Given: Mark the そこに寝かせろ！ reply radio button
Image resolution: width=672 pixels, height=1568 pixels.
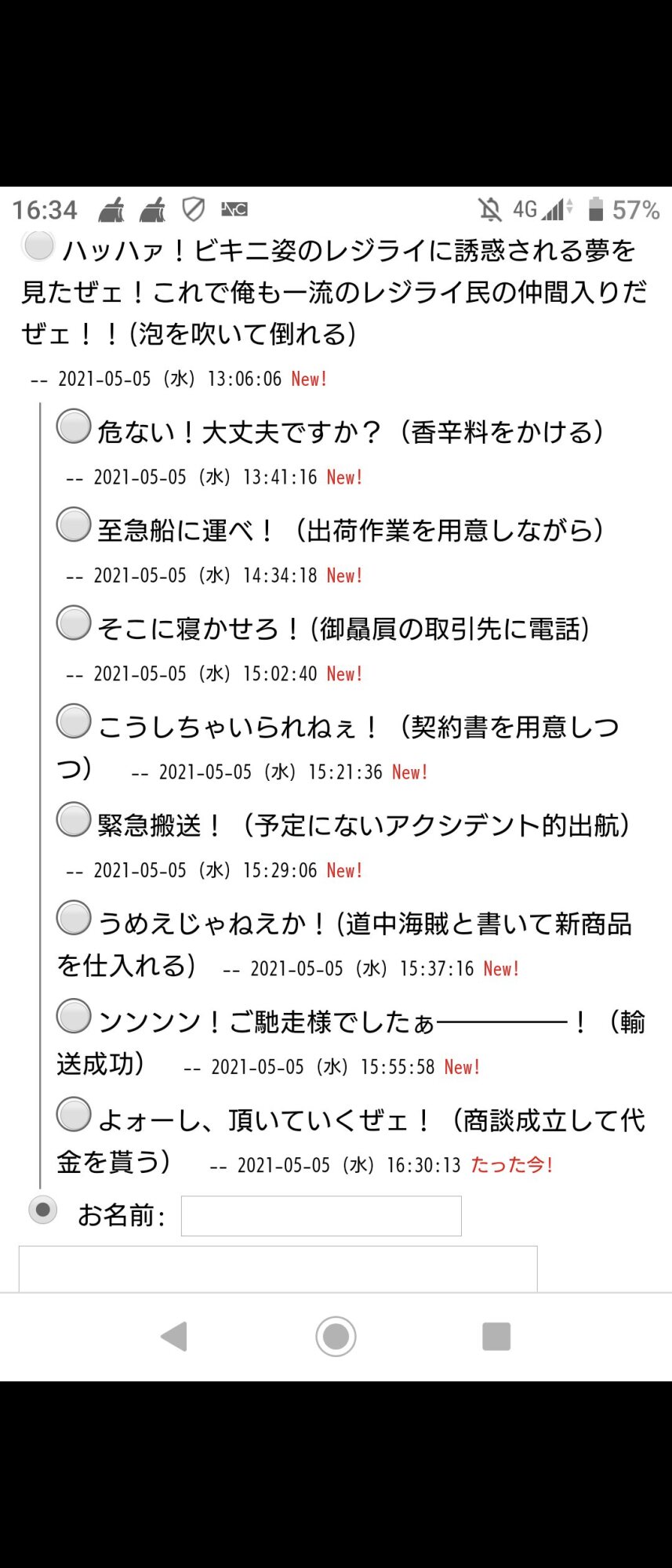Looking at the screenshot, I should (74, 623).
